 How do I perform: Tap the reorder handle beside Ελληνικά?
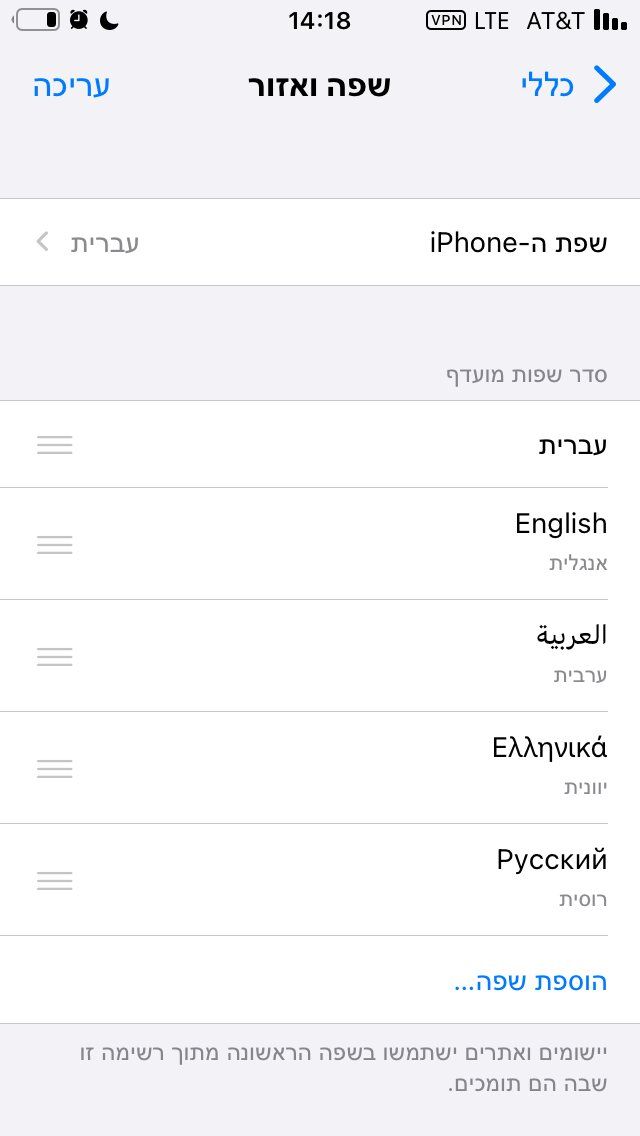click(55, 768)
